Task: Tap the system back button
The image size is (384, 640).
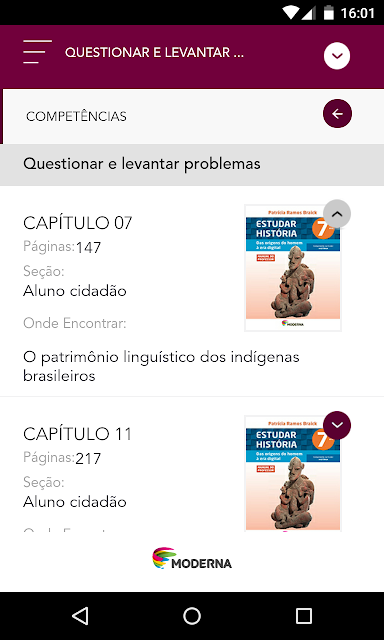Action: click(x=80, y=616)
